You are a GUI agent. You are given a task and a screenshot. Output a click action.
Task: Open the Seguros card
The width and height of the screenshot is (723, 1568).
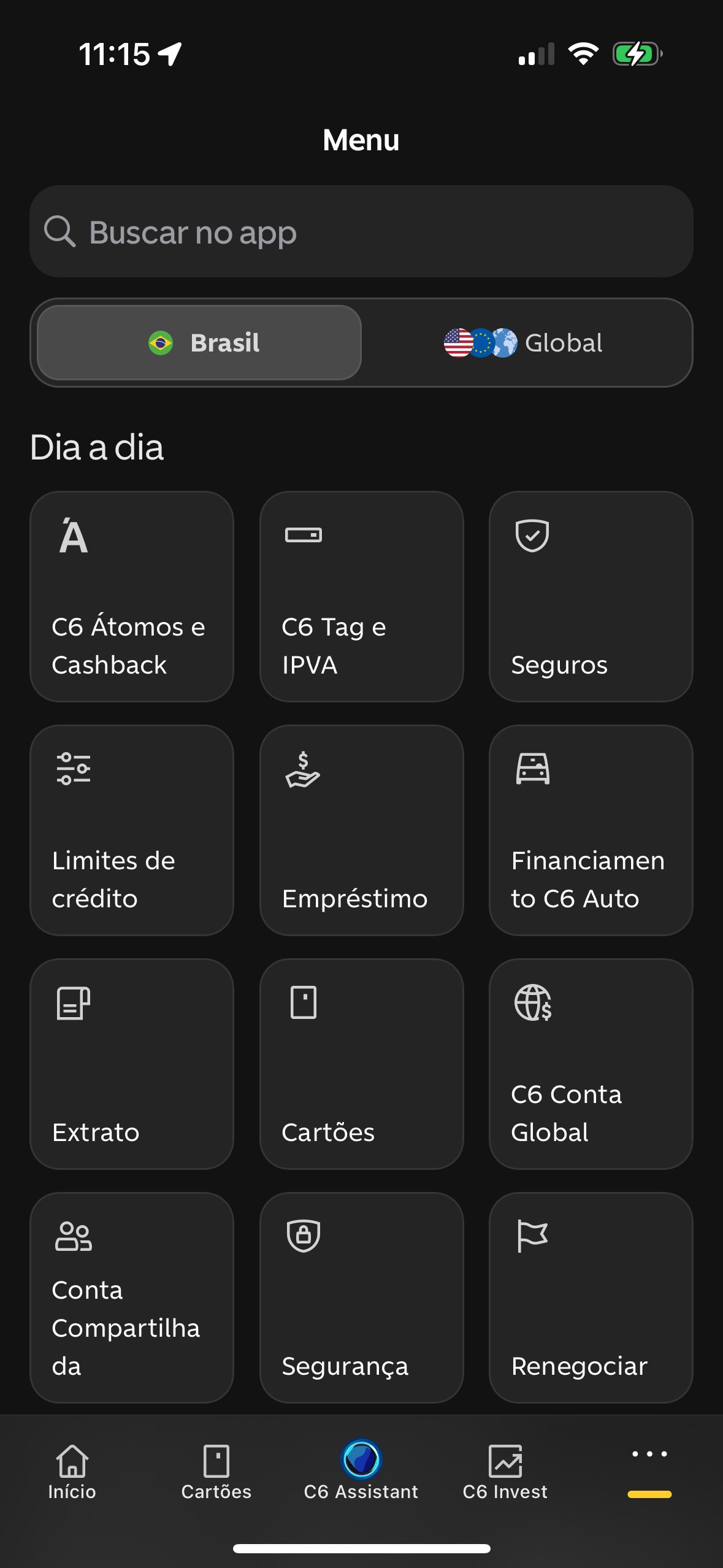[x=591, y=596]
